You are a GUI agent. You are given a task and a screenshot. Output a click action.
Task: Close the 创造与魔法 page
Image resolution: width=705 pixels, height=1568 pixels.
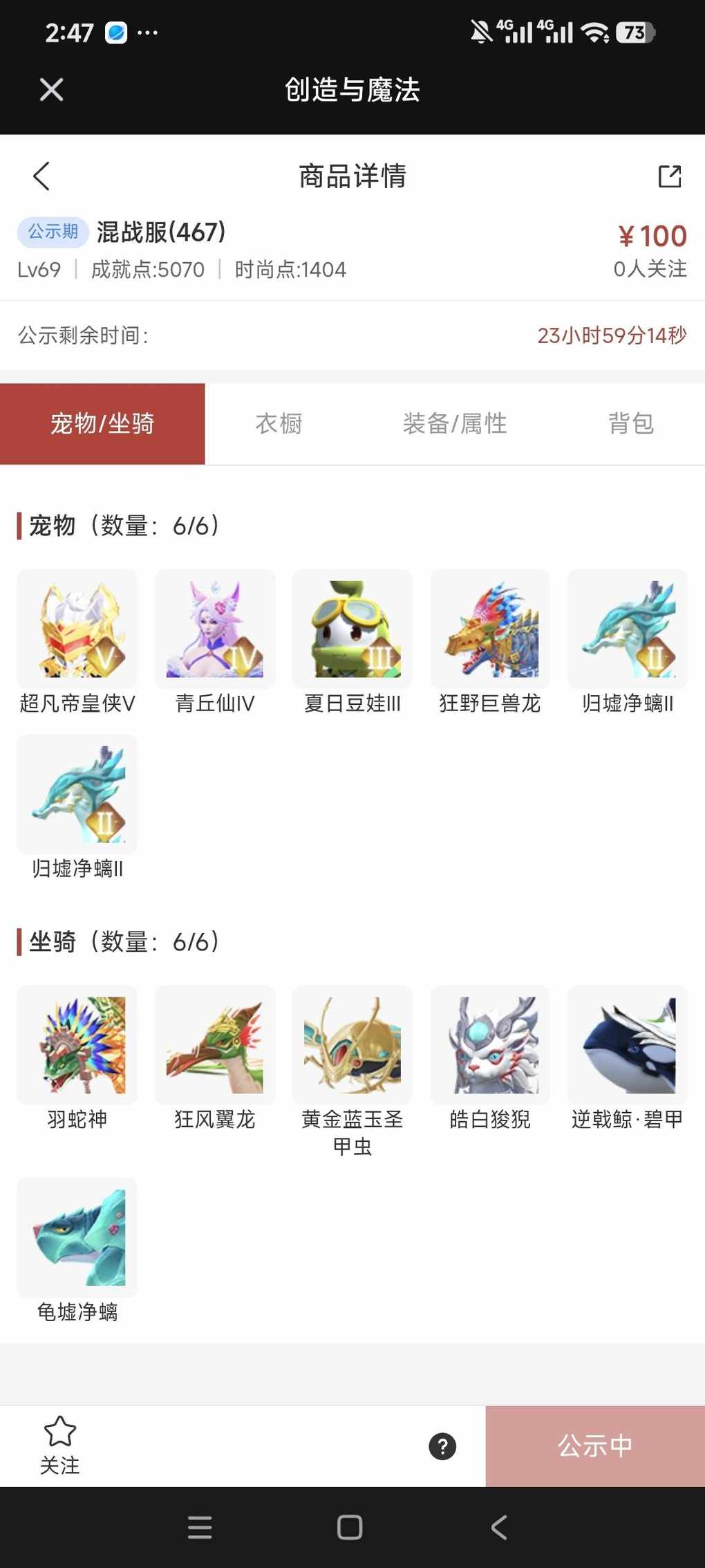coord(52,89)
